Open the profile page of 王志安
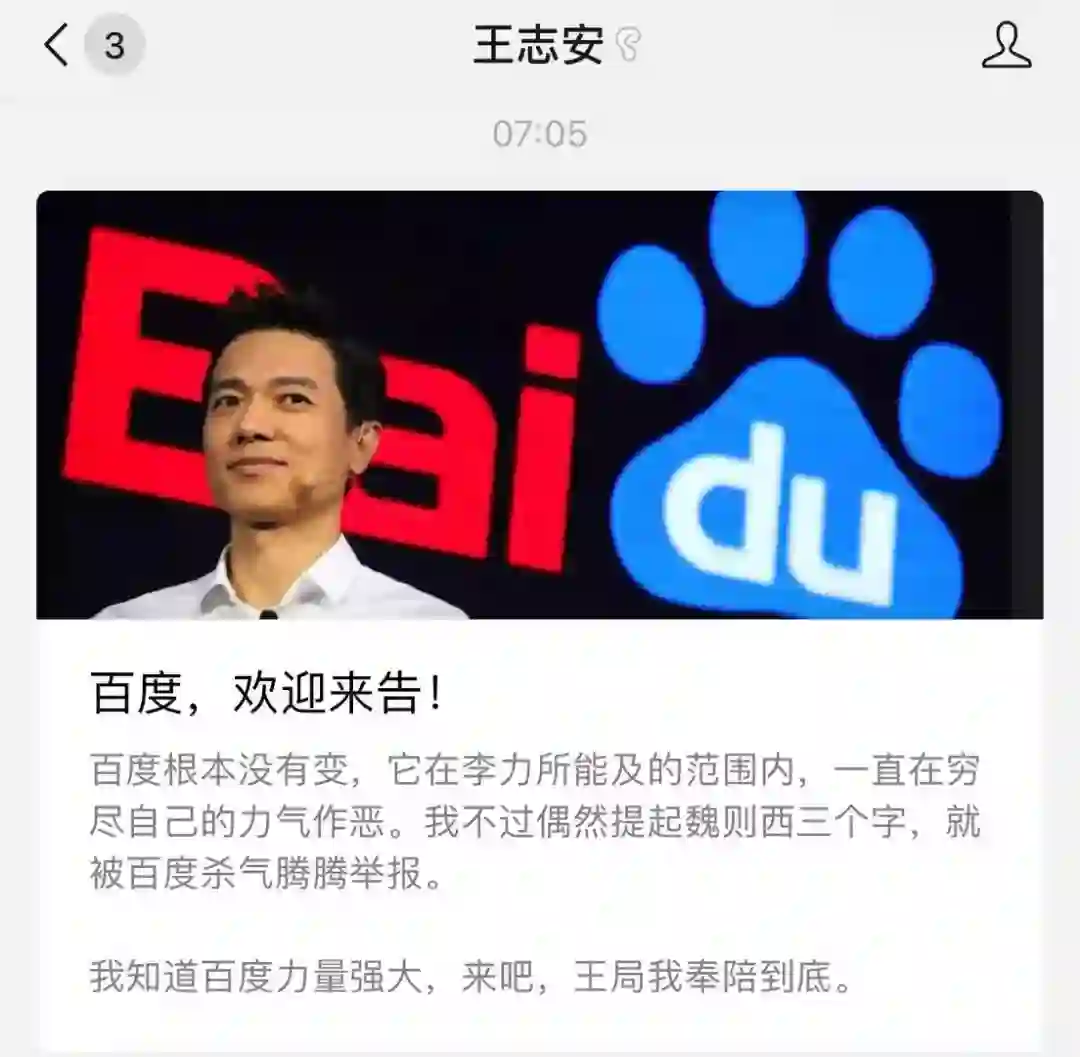Image resolution: width=1080 pixels, height=1057 pixels. tap(1005, 46)
